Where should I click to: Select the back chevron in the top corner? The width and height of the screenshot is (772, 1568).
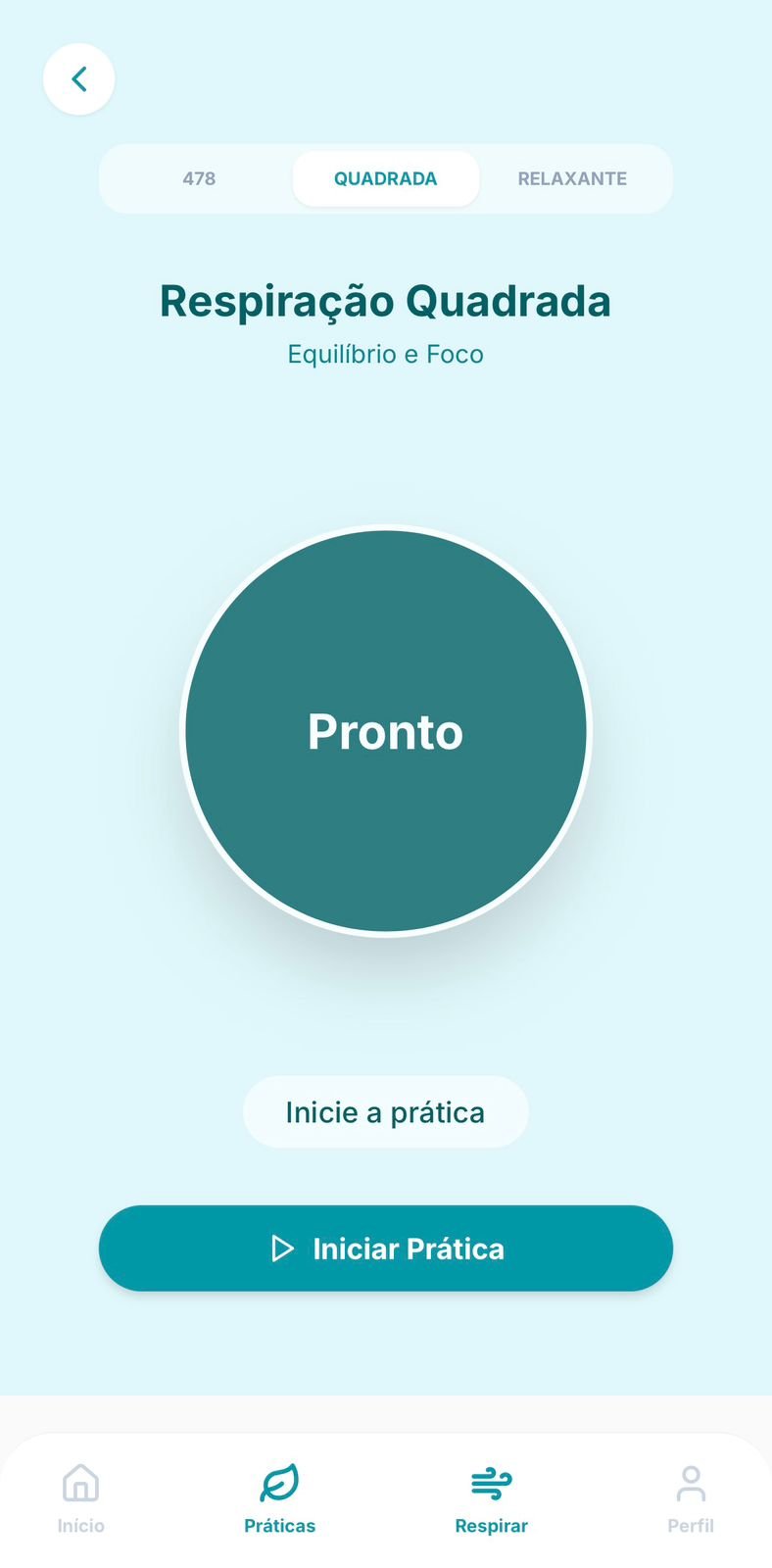coord(78,78)
